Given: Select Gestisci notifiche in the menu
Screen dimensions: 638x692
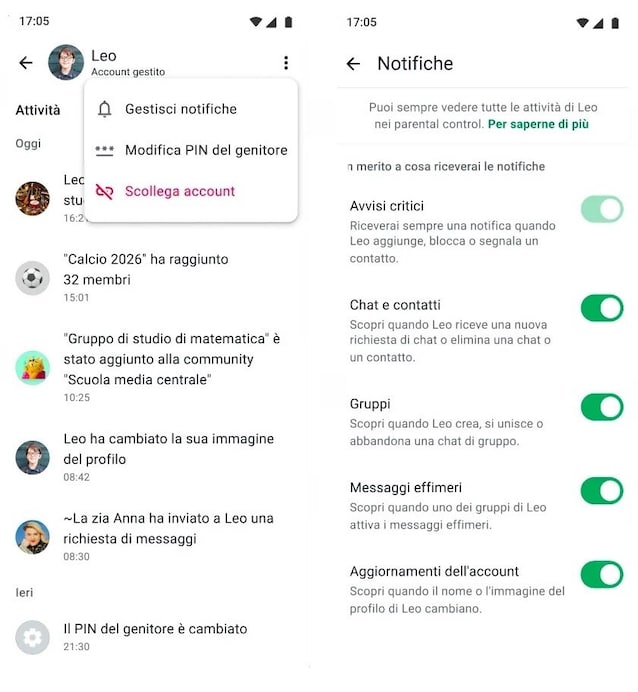Looking at the screenshot, I should pyautogui.click(x=180, y=109).
